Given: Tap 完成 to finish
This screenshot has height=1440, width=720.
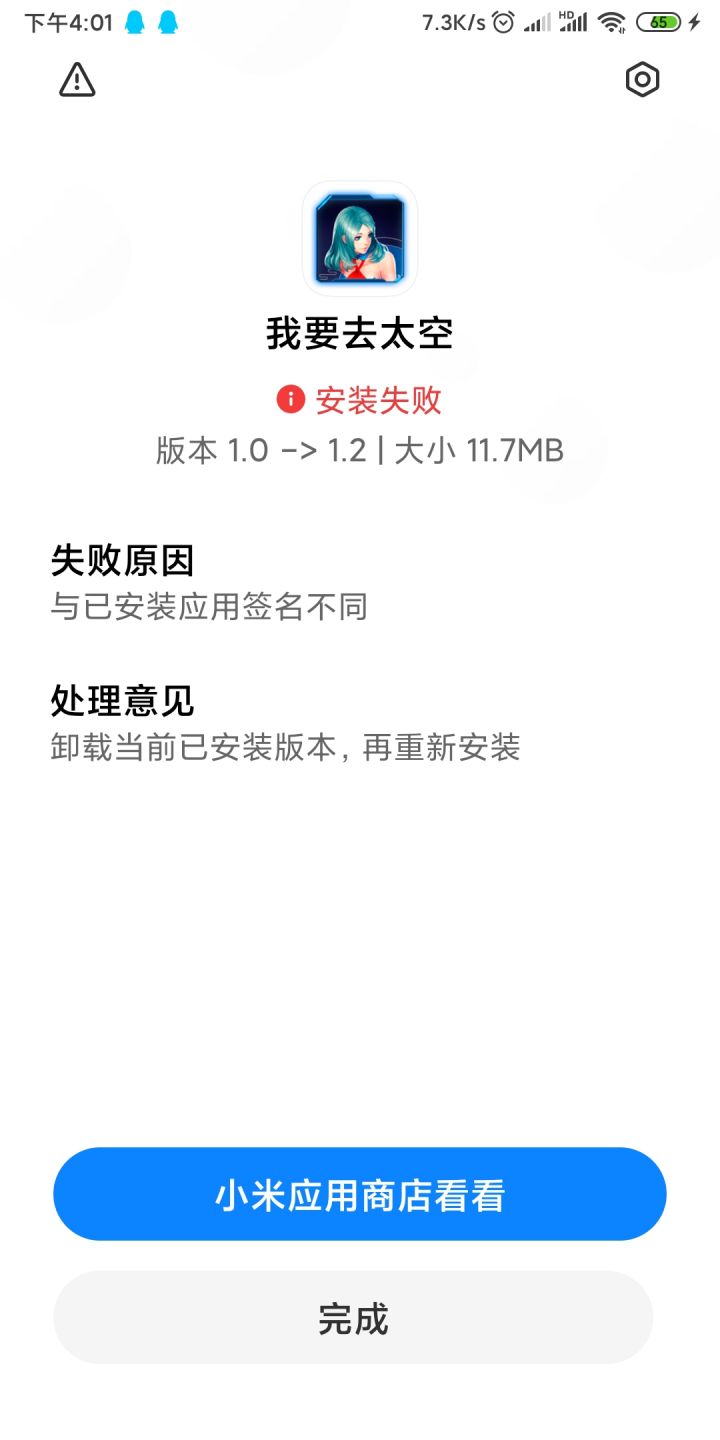Looking at the screenshot, I should (353, 1318).
